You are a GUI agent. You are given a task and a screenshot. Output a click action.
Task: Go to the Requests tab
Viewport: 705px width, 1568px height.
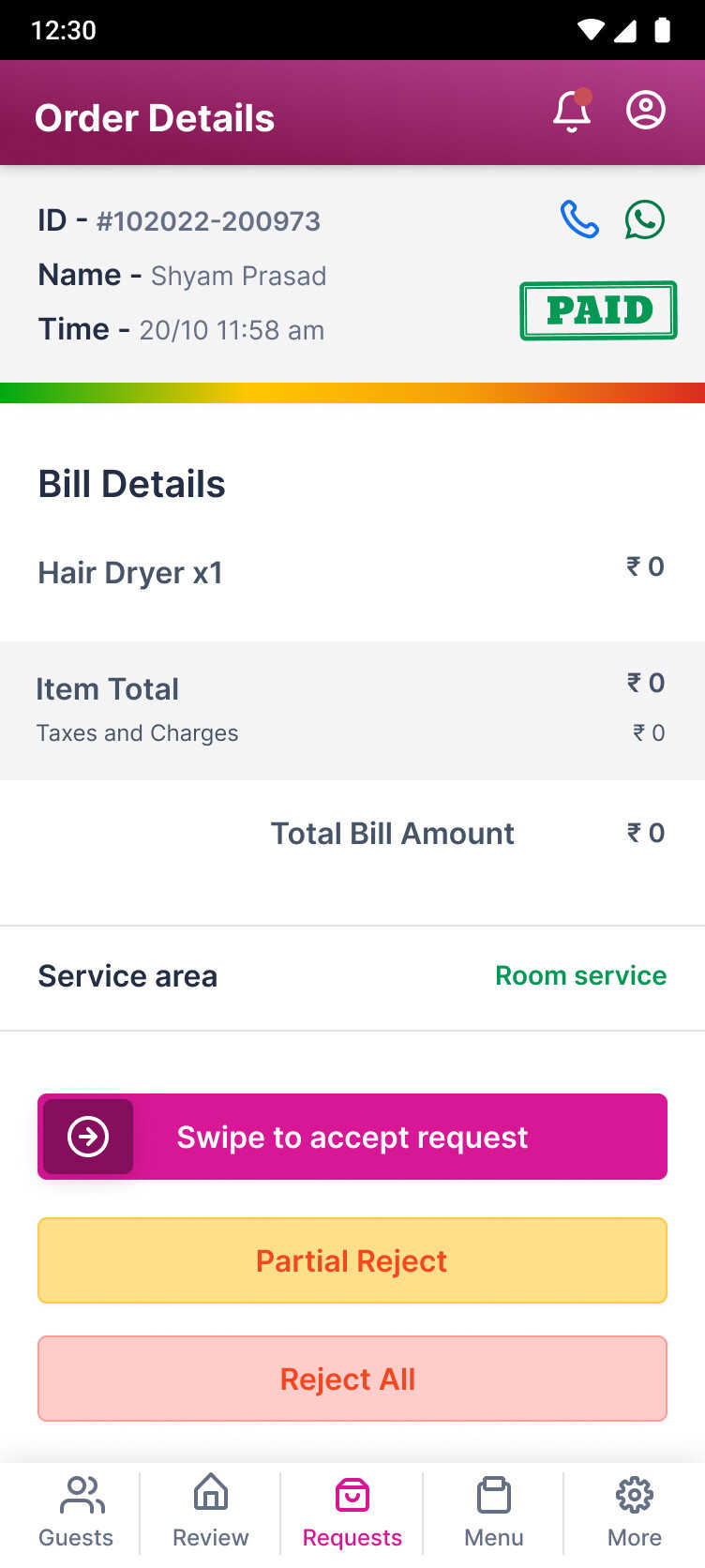point(352,1512)
